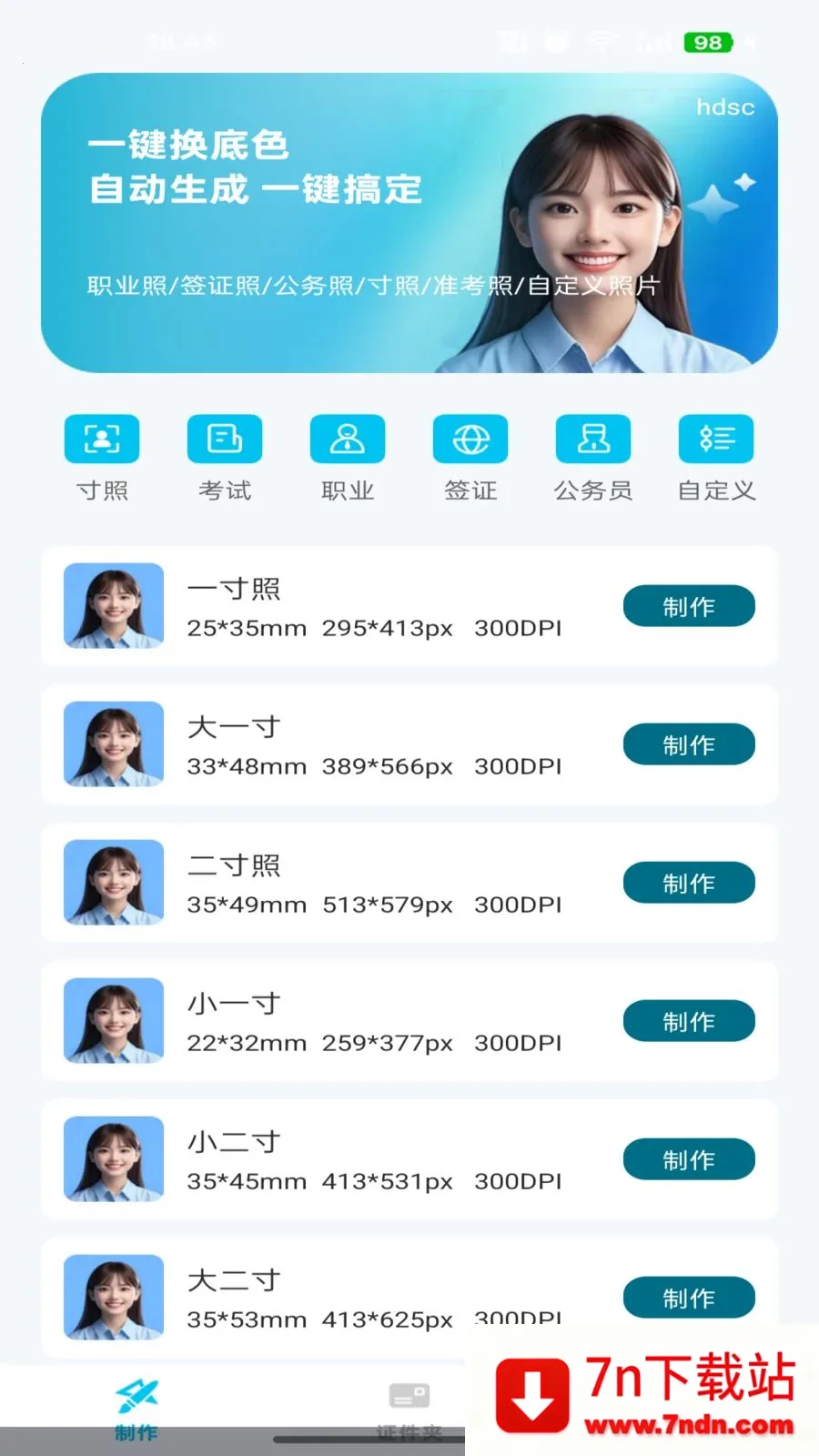819x1456 pixels.
Task: Make a 小一寸 photo
Action: pyautogui.click(x=689, y=1021)
